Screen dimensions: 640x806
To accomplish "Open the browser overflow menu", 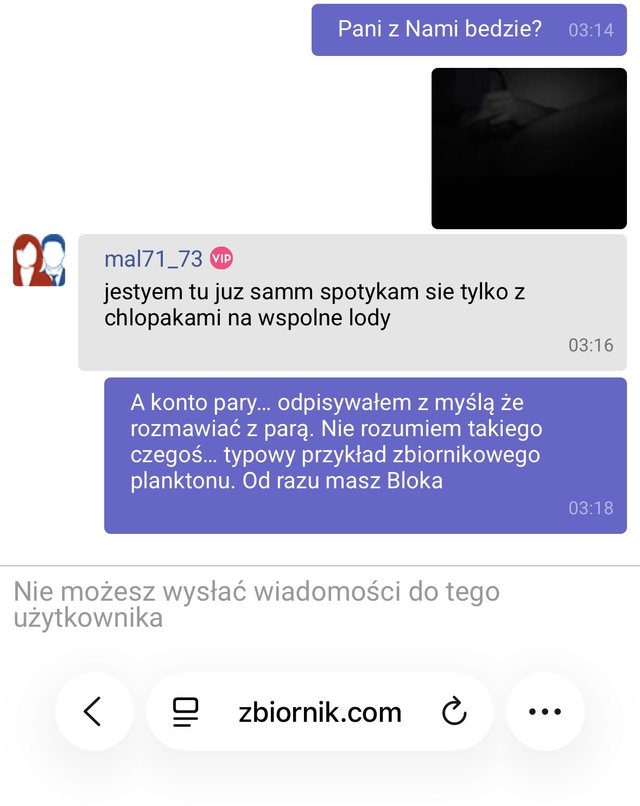I will click(x=544, y=712).
